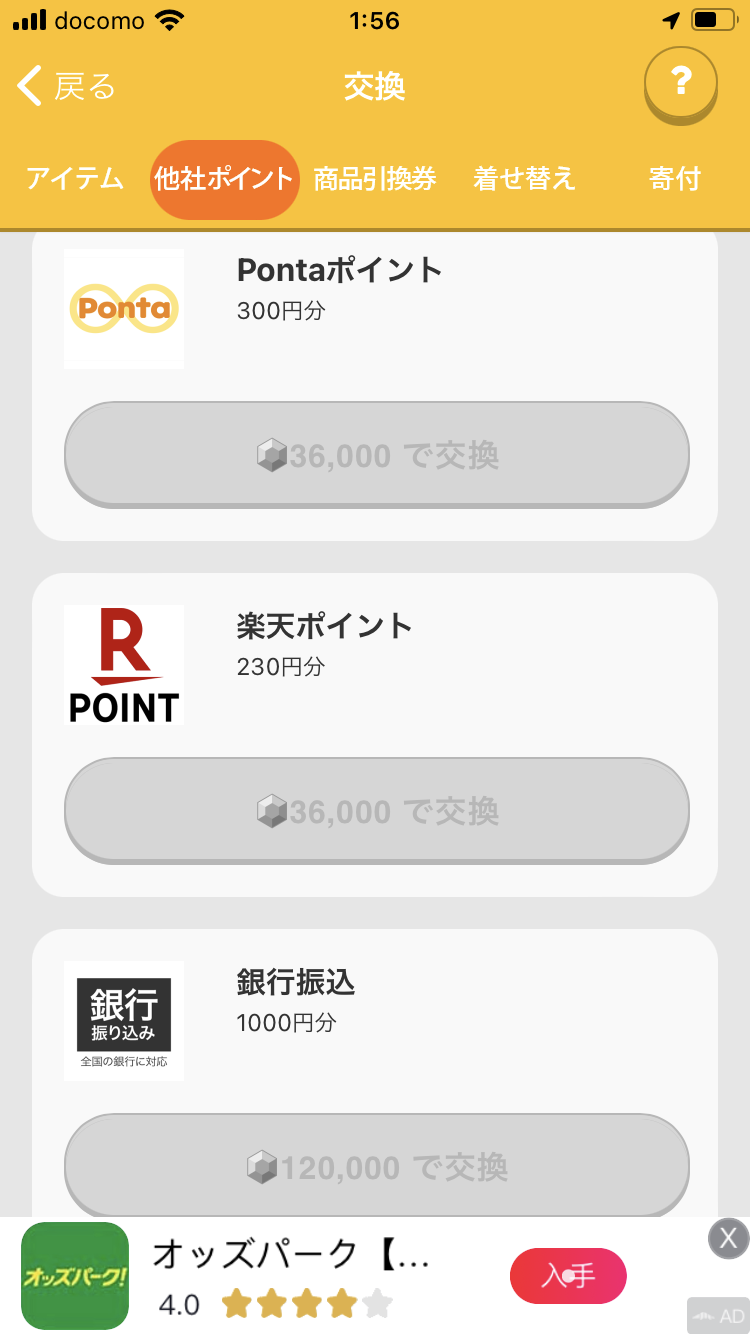
Task: Open the help question mark button
Action: (x=681, y=83)
